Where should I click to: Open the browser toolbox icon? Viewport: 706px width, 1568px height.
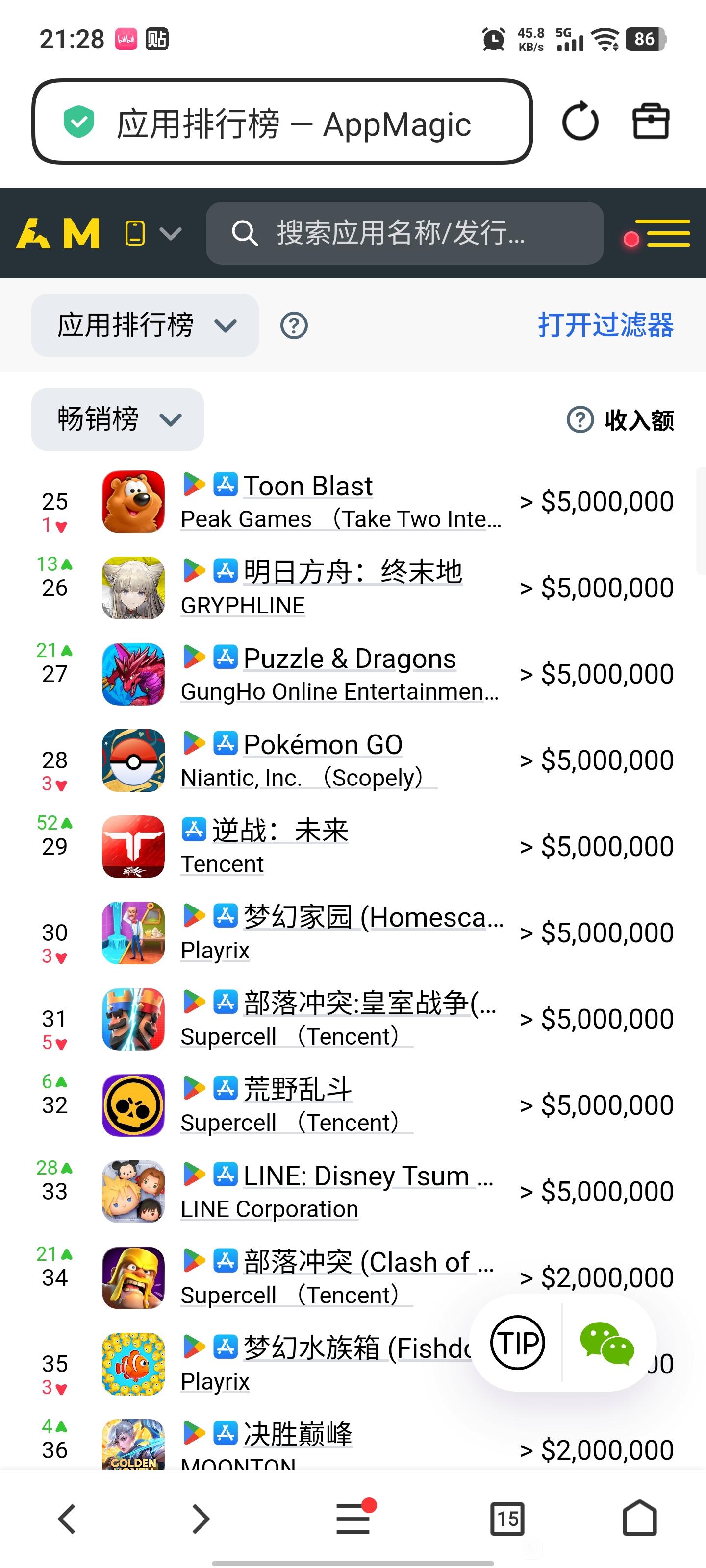pyautogui.click(x=651, y=121)
